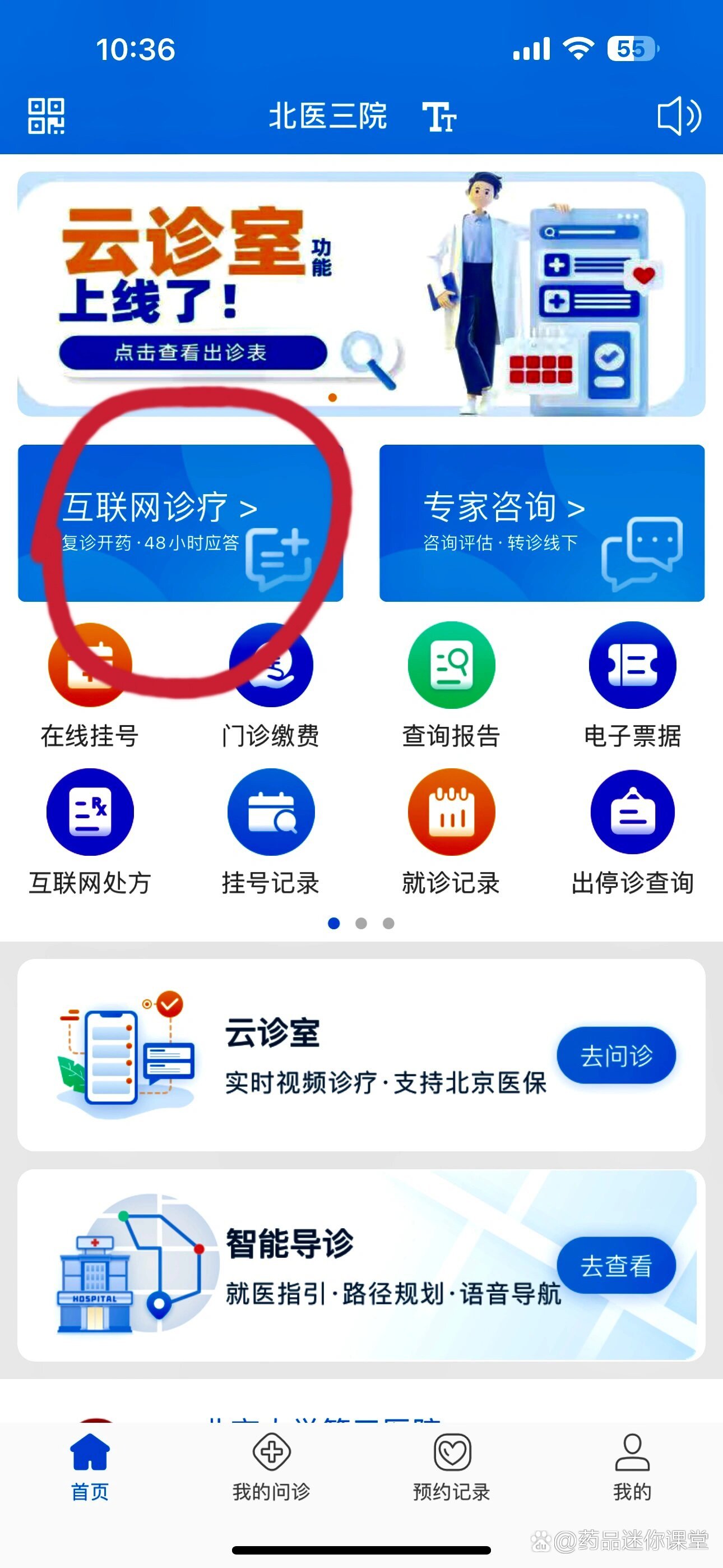
Task: View 电子票据
Action: click(632, 685)
